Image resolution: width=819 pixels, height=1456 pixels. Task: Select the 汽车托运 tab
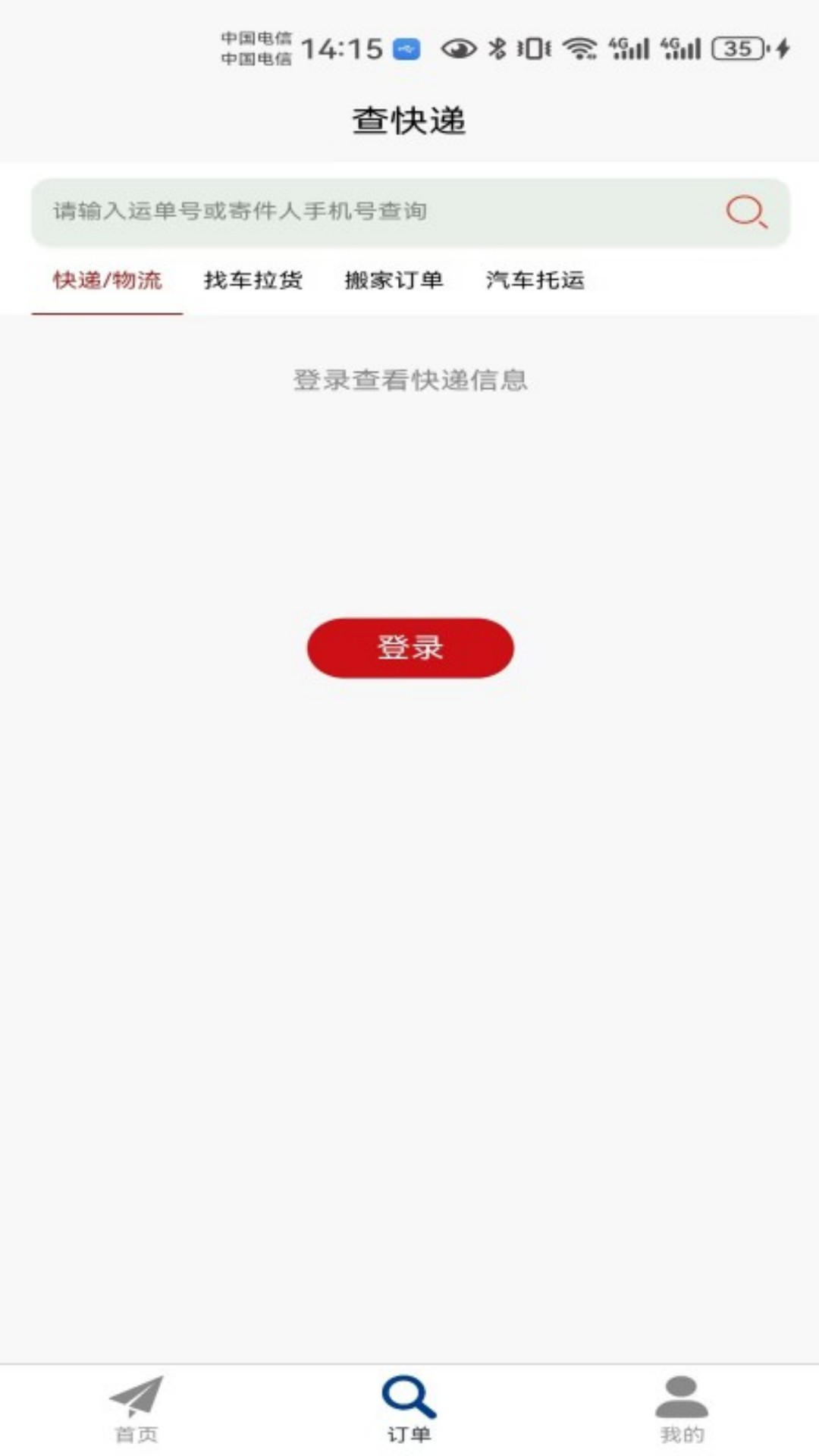tap(537, 281)
